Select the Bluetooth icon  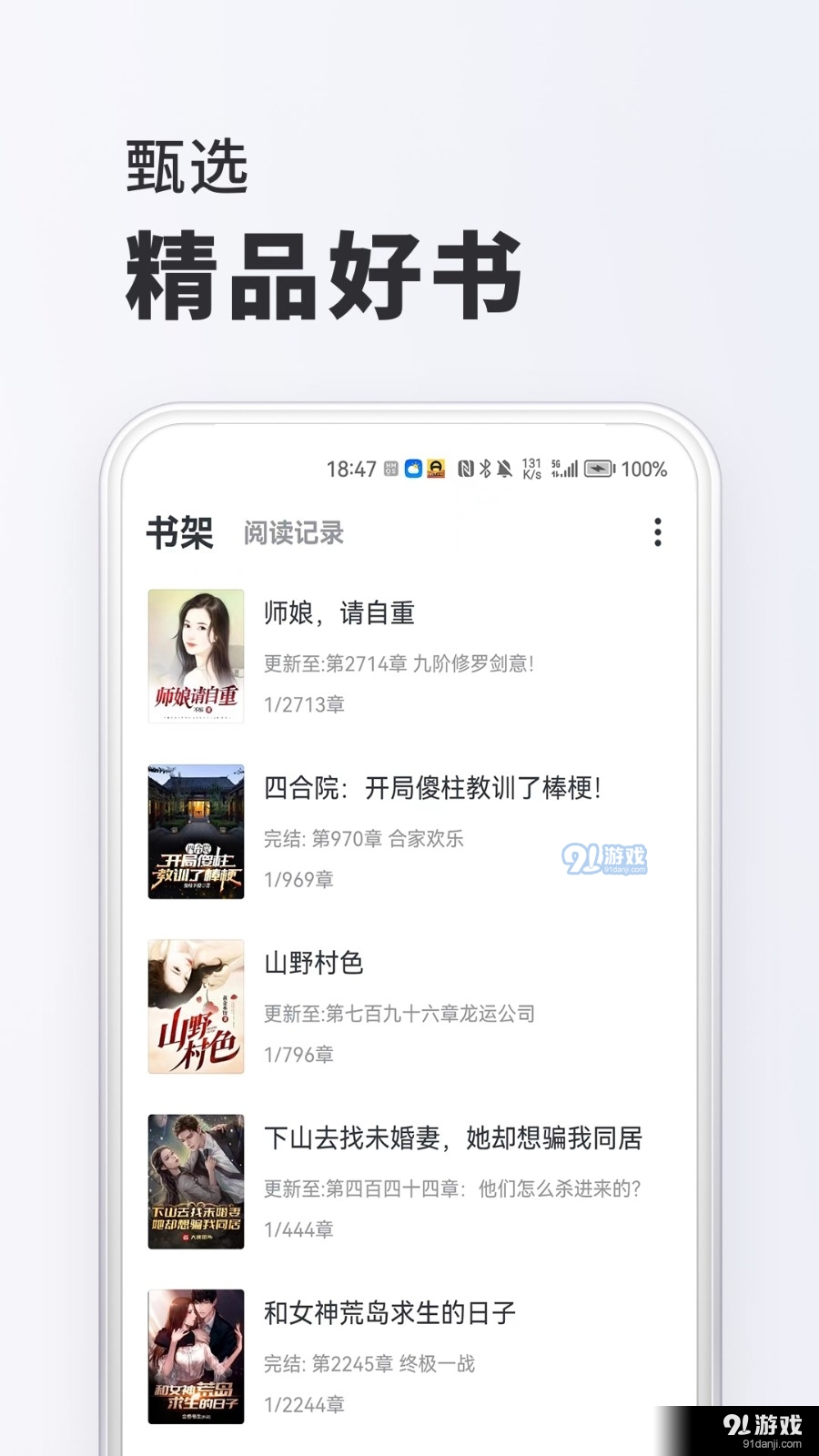[486, 470]
